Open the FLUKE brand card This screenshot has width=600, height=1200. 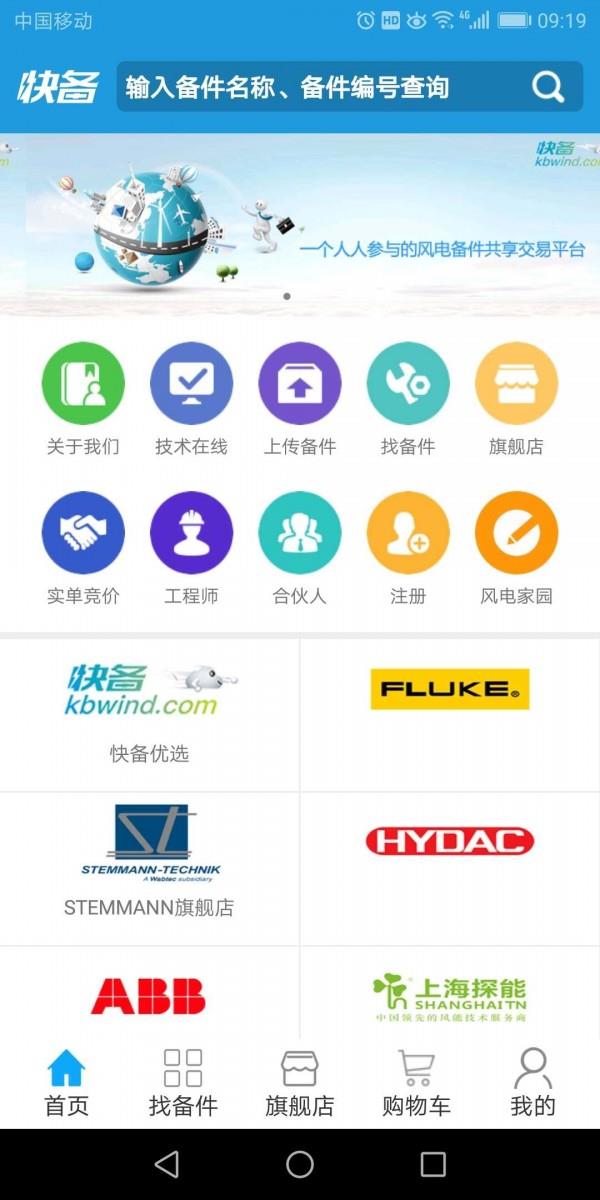[450, 715]
